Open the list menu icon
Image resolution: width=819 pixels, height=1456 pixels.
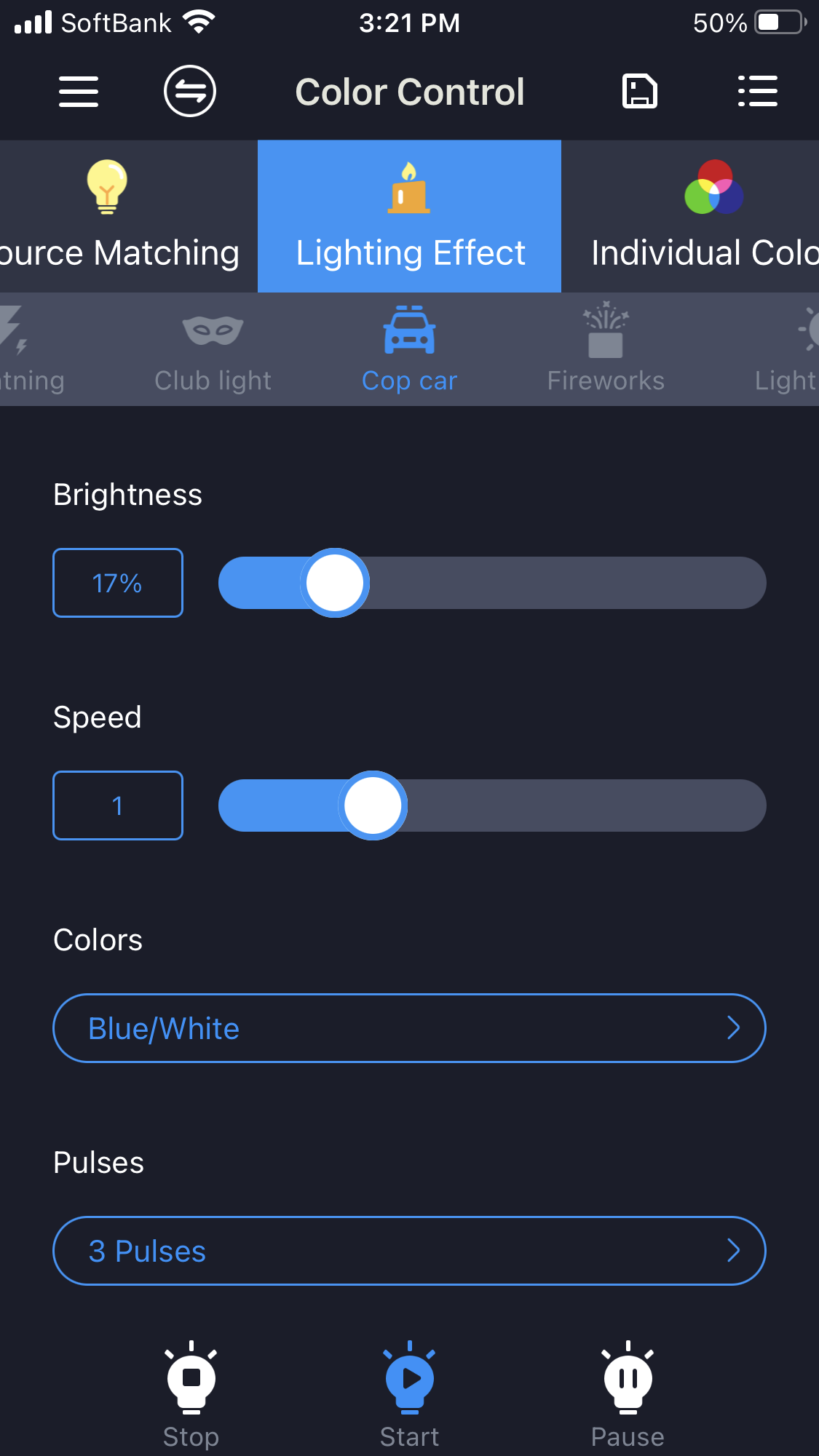(757, 92)
